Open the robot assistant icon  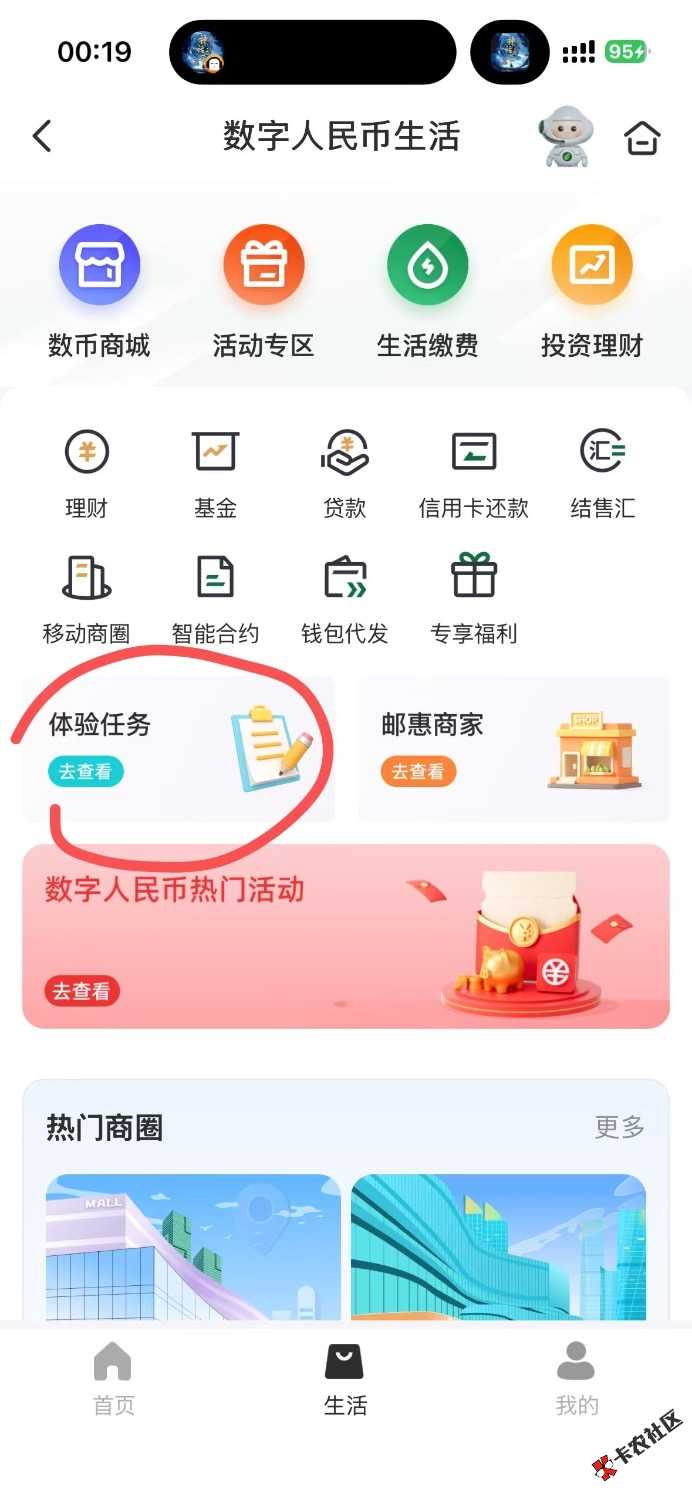[568, 137]
